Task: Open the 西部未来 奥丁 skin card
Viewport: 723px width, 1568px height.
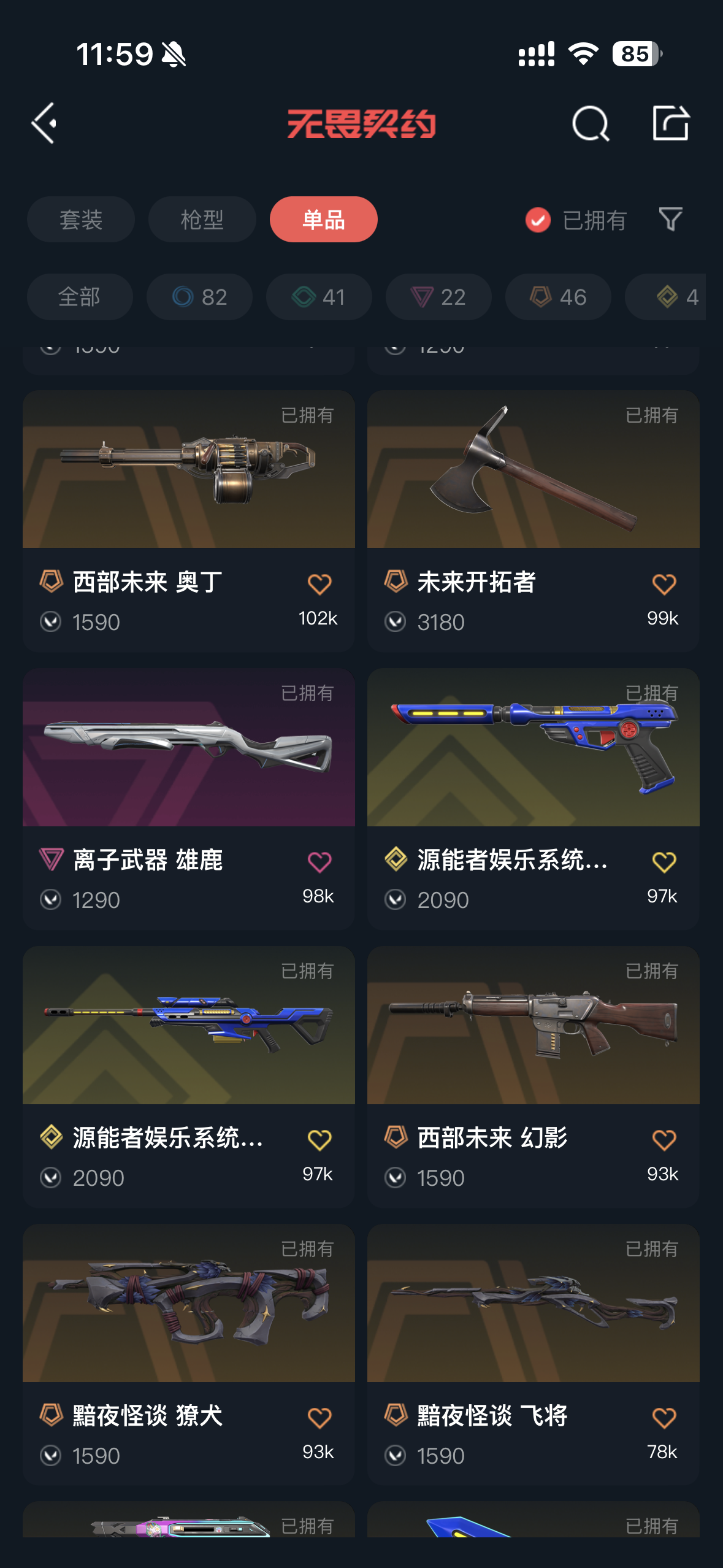Action: 189,521
